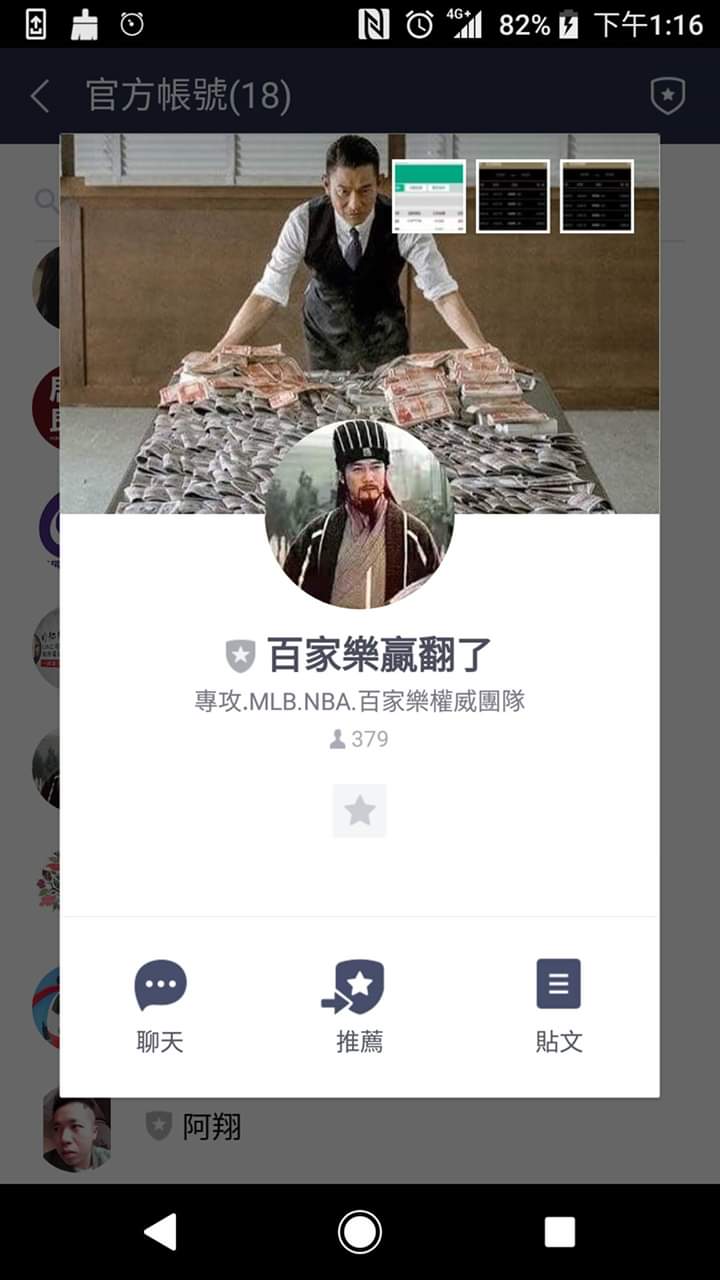Viewport: 720px width, 1280px height.
Task: Recommend this account with 推薦
Action: [359, 1005]
